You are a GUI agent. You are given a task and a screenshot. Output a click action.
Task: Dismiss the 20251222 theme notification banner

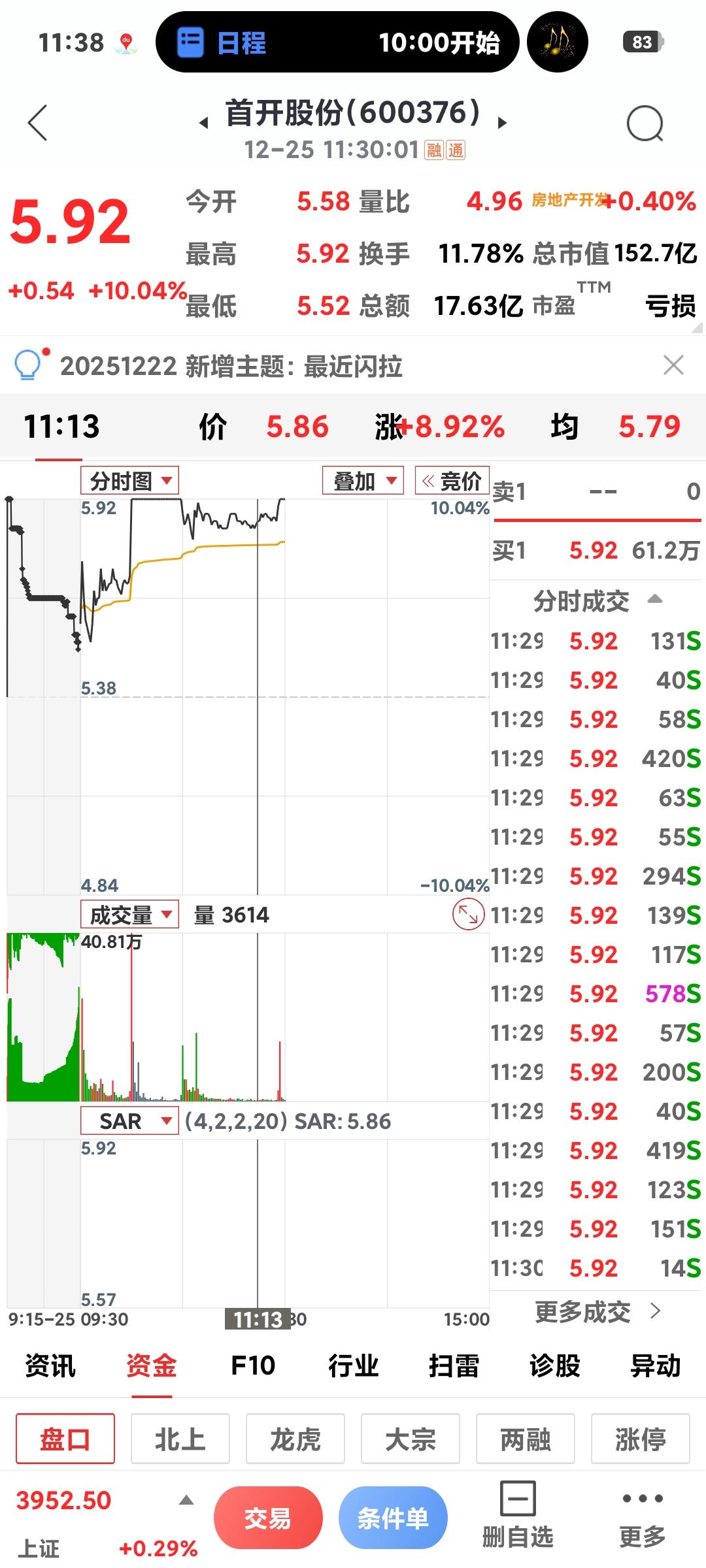(673, 366)
